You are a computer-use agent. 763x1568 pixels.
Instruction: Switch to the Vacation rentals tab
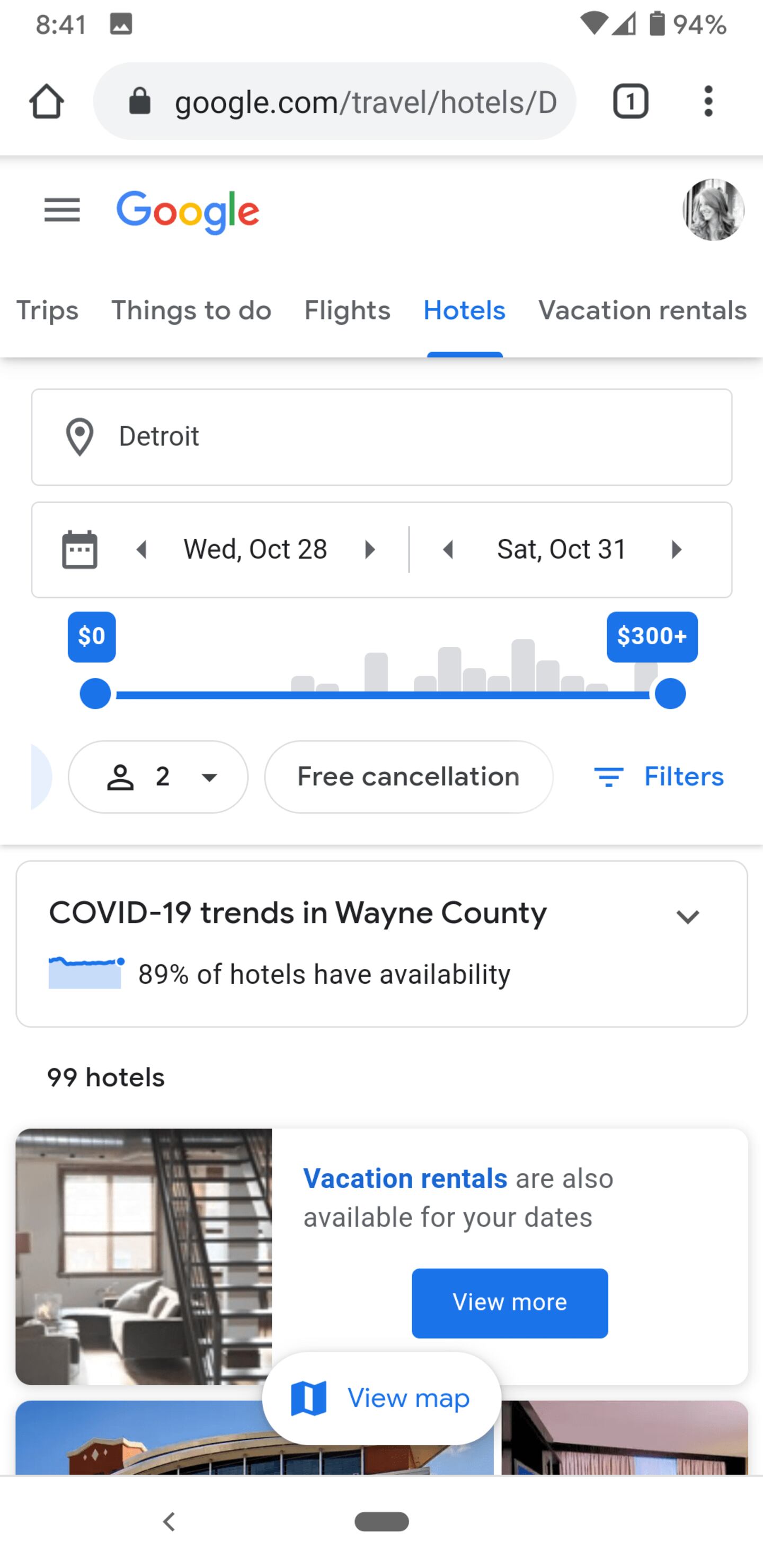(642, 311)
